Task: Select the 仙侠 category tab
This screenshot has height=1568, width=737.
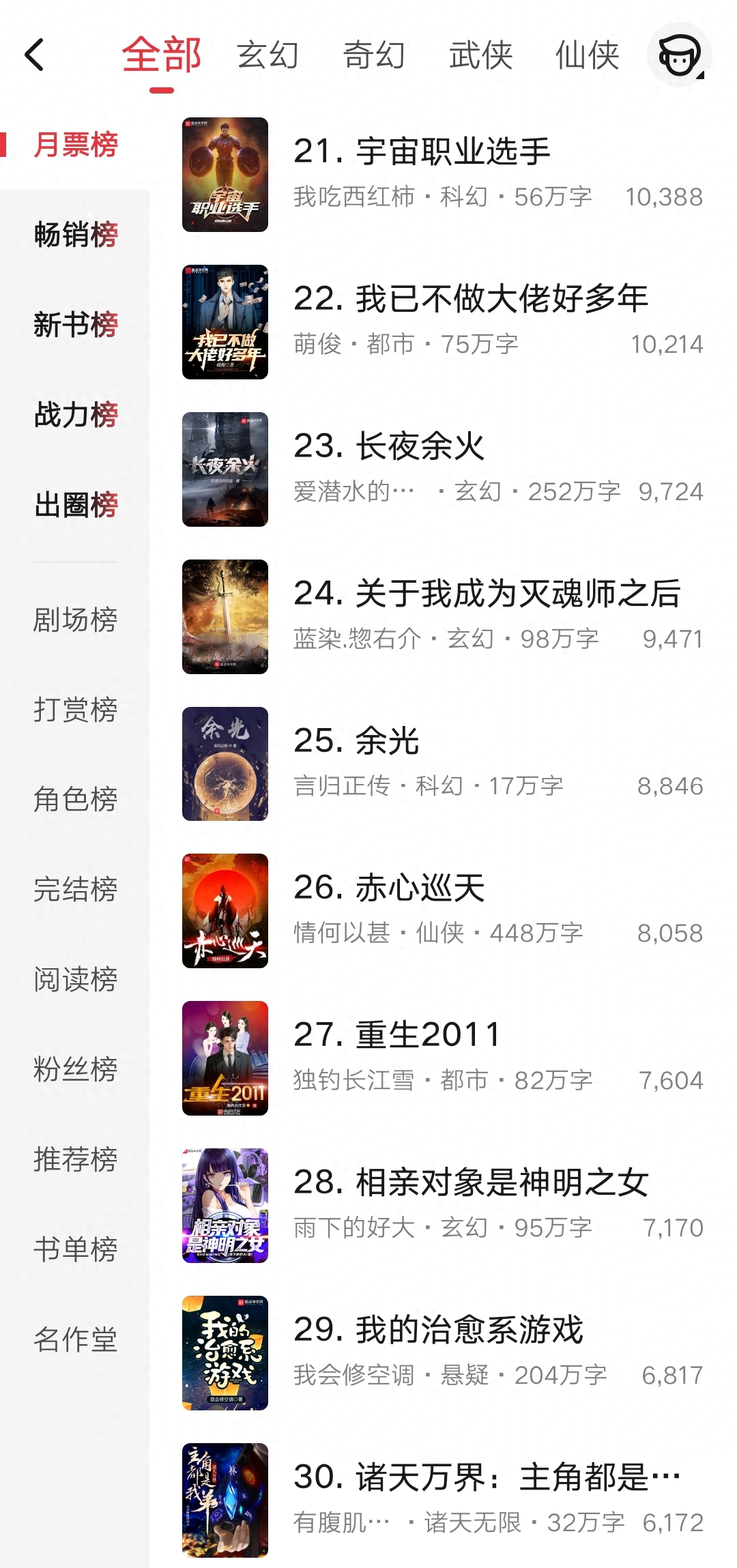Action: [x=587, y=55]
